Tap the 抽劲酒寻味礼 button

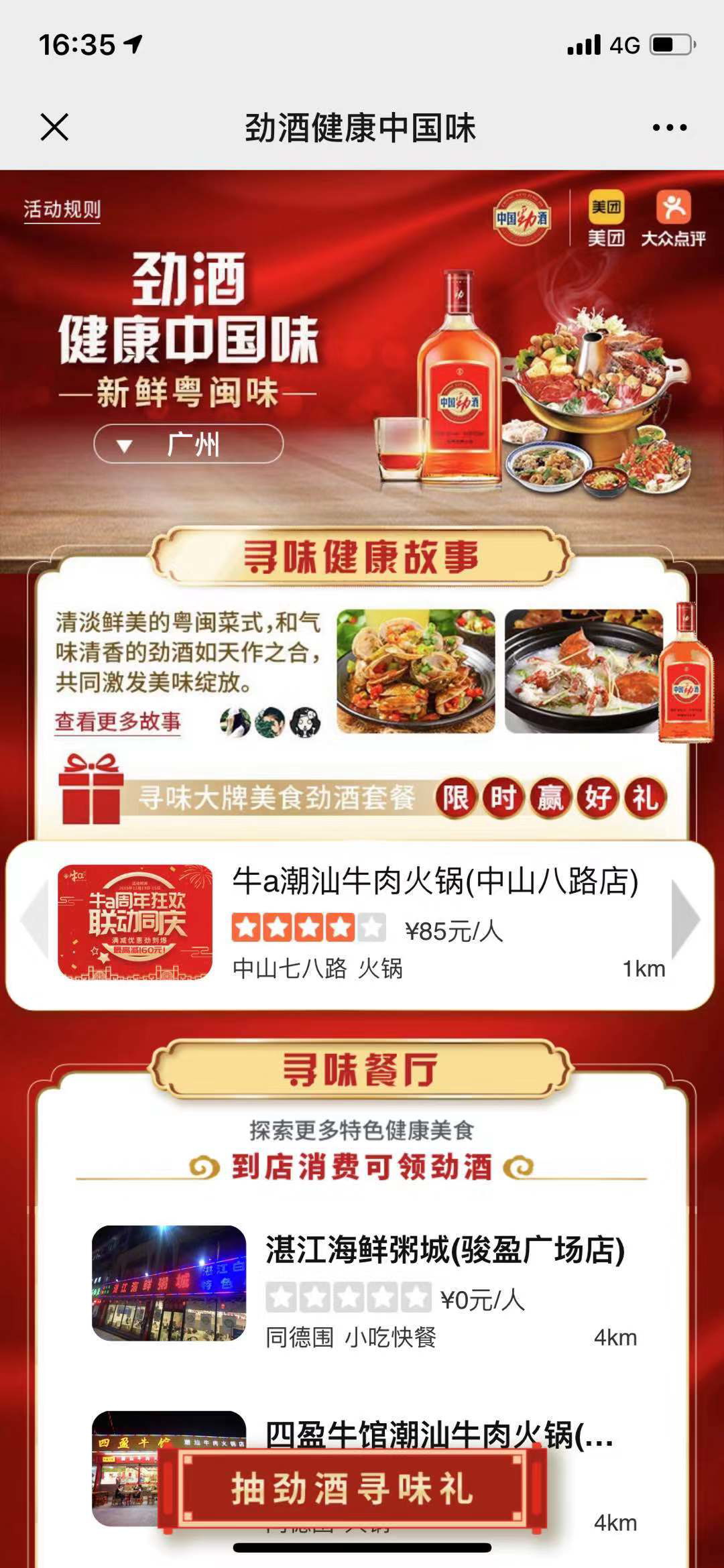tap(353, 1489)
